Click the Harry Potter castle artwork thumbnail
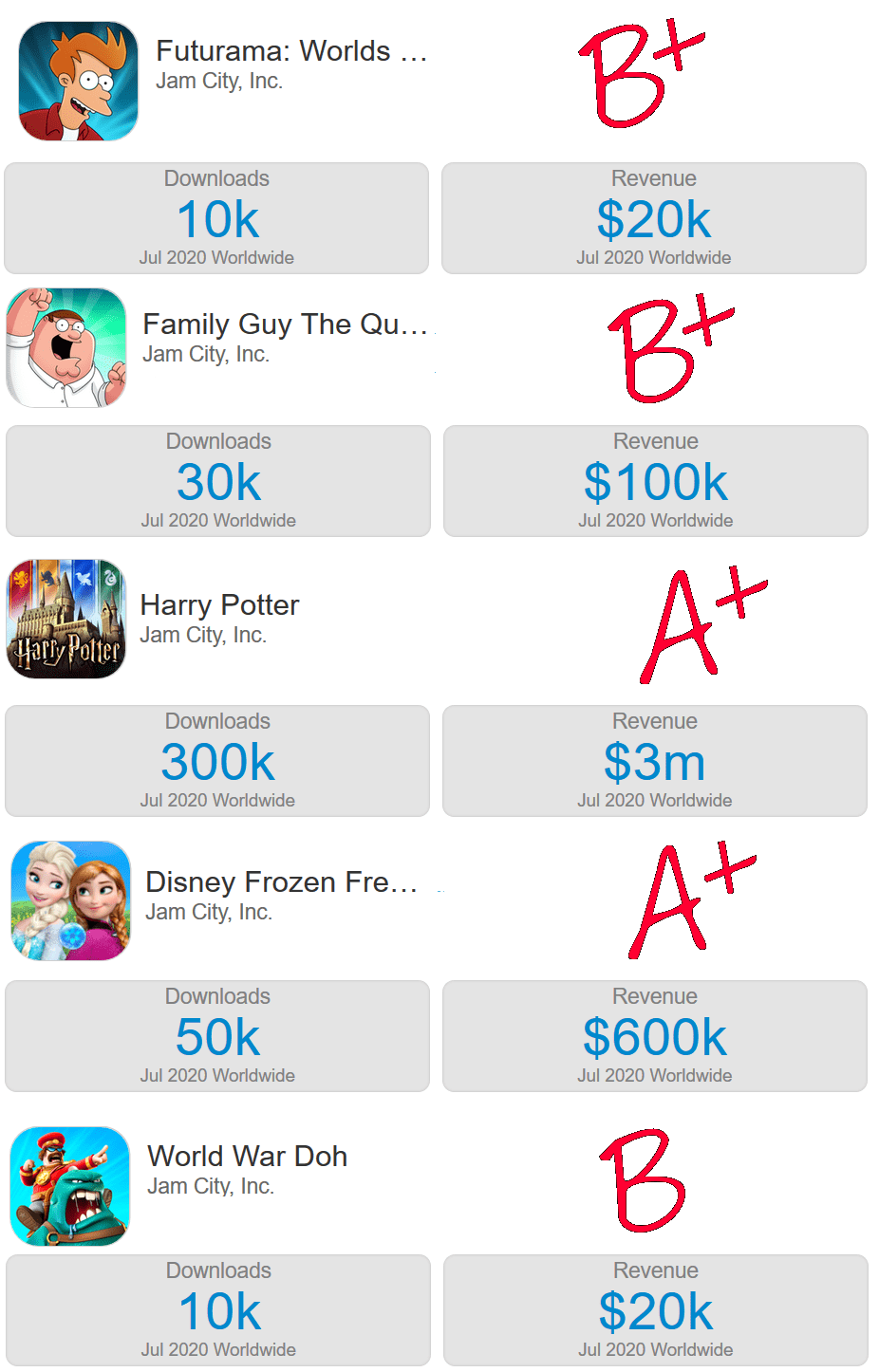The width and height of the screenshot is (879, 1372). coord(66,618)
